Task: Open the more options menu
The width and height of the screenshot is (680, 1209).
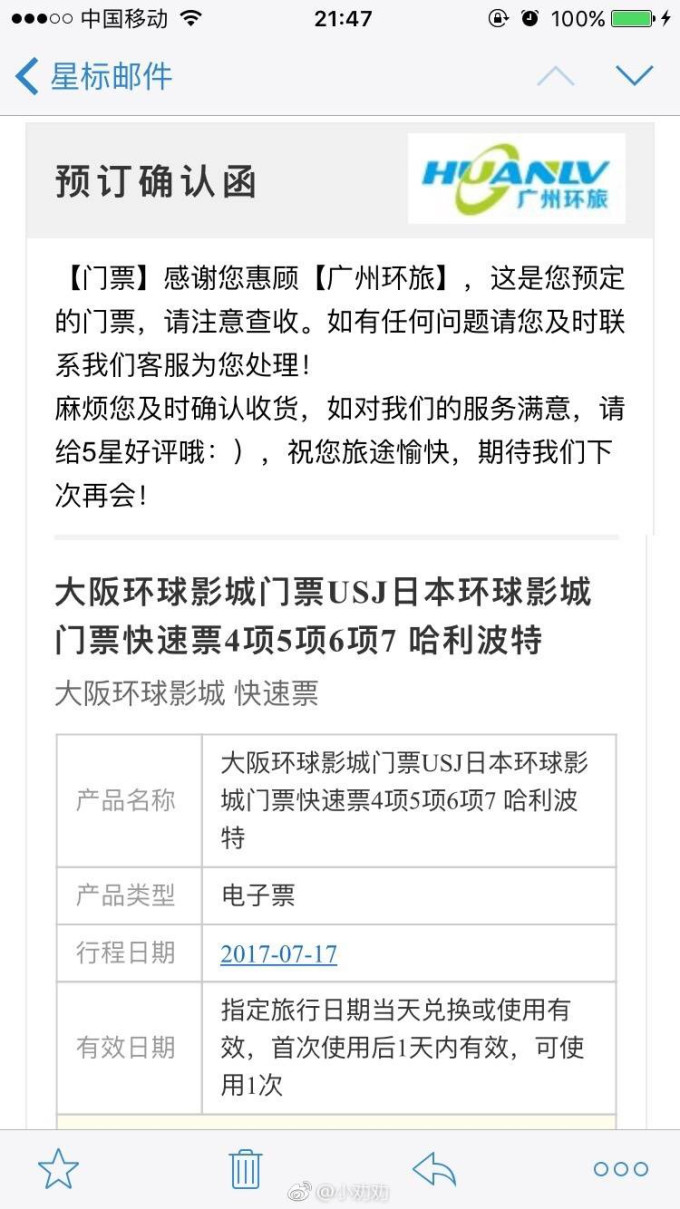Action: 621,1168
